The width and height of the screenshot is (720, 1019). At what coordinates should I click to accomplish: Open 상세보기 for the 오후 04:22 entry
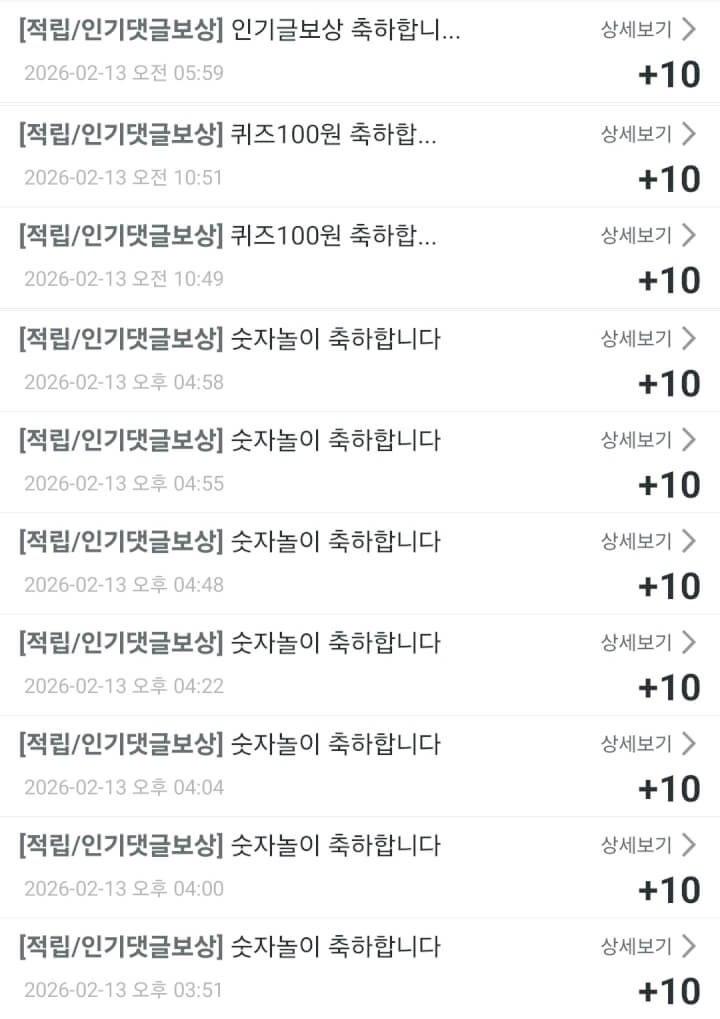tap(647, 642)
